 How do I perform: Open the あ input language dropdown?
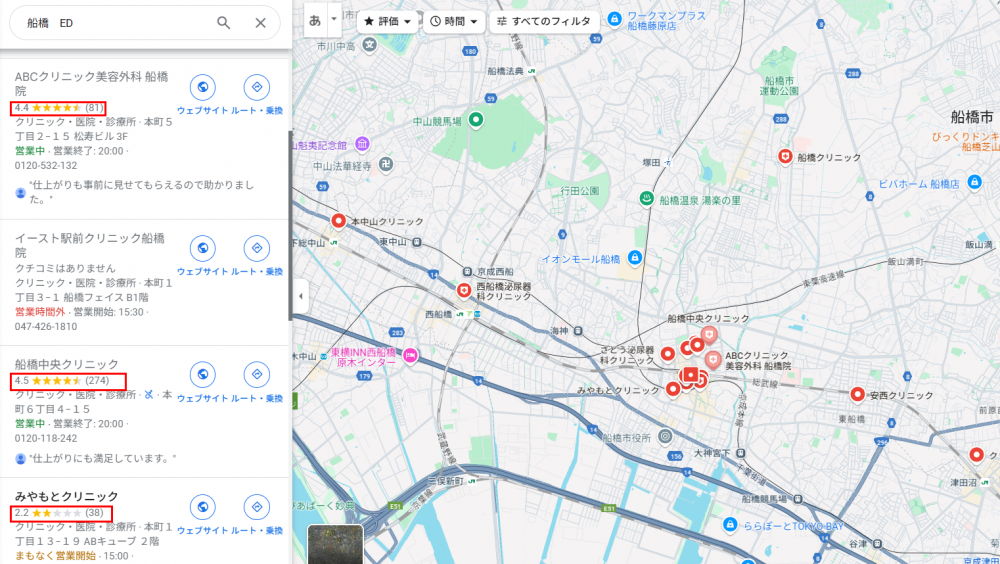(334, 19)
